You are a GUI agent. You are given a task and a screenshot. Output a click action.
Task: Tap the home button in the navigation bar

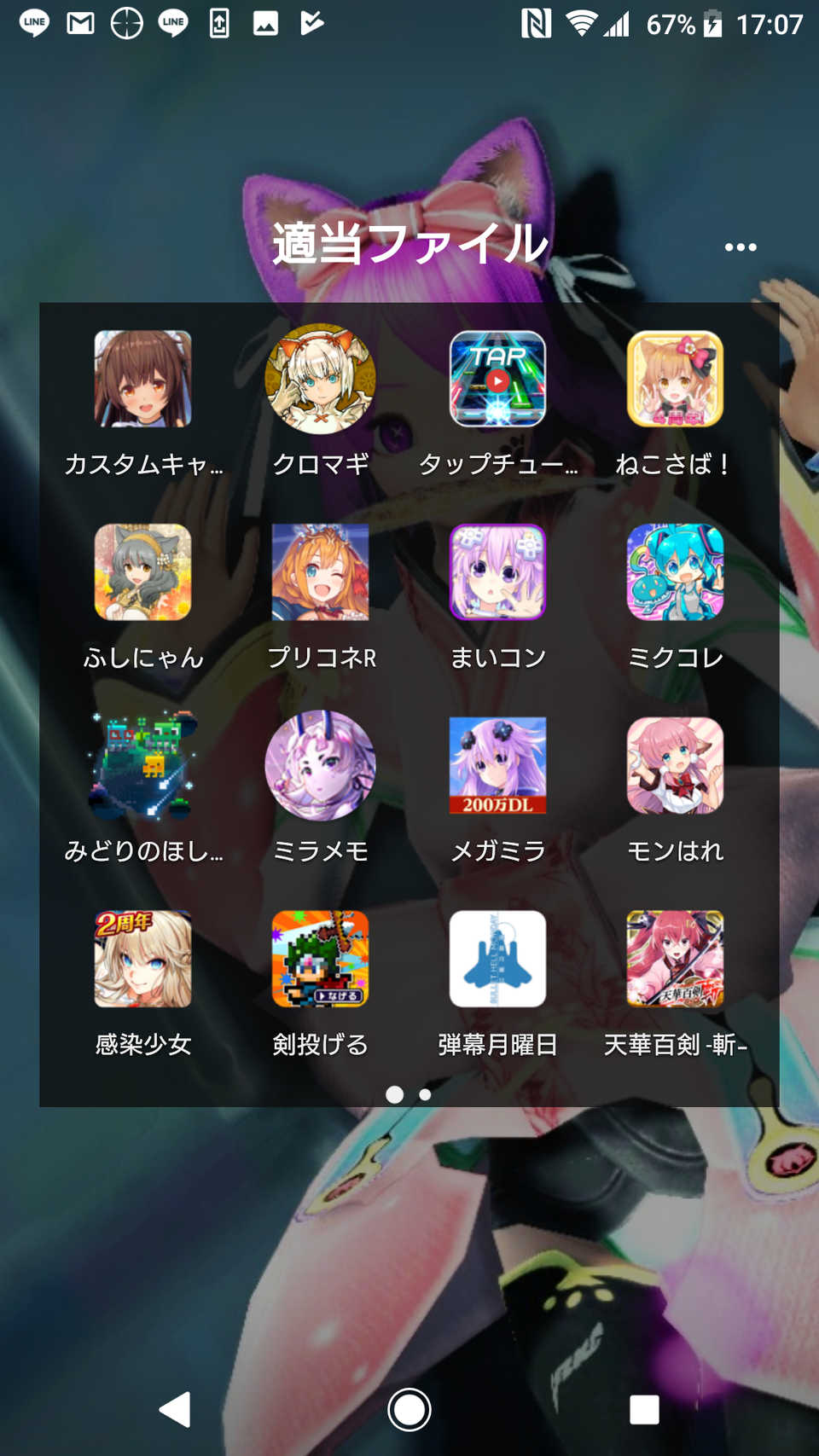[x=409, y=1409]
